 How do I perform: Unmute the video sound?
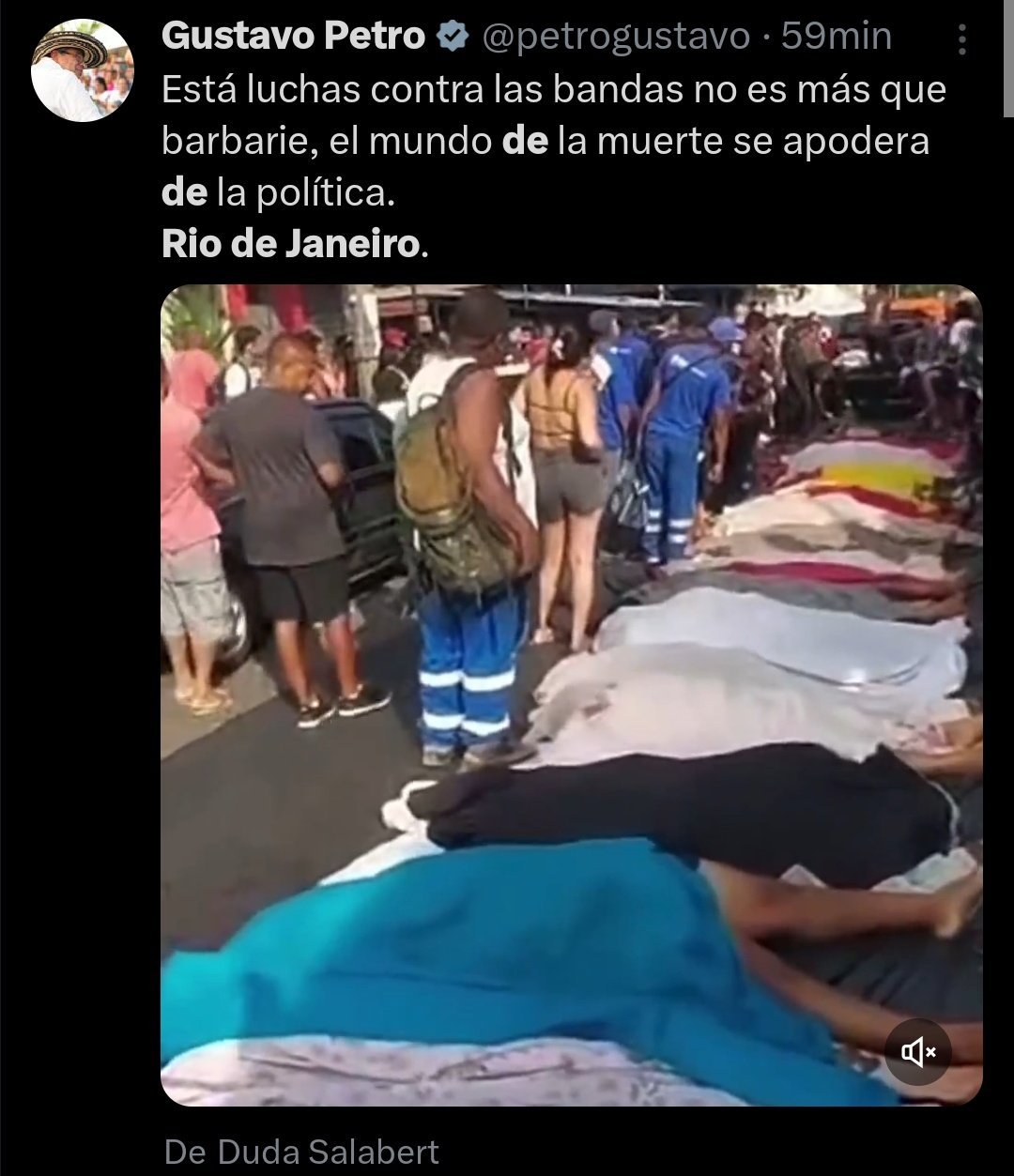coord(917,1052)
